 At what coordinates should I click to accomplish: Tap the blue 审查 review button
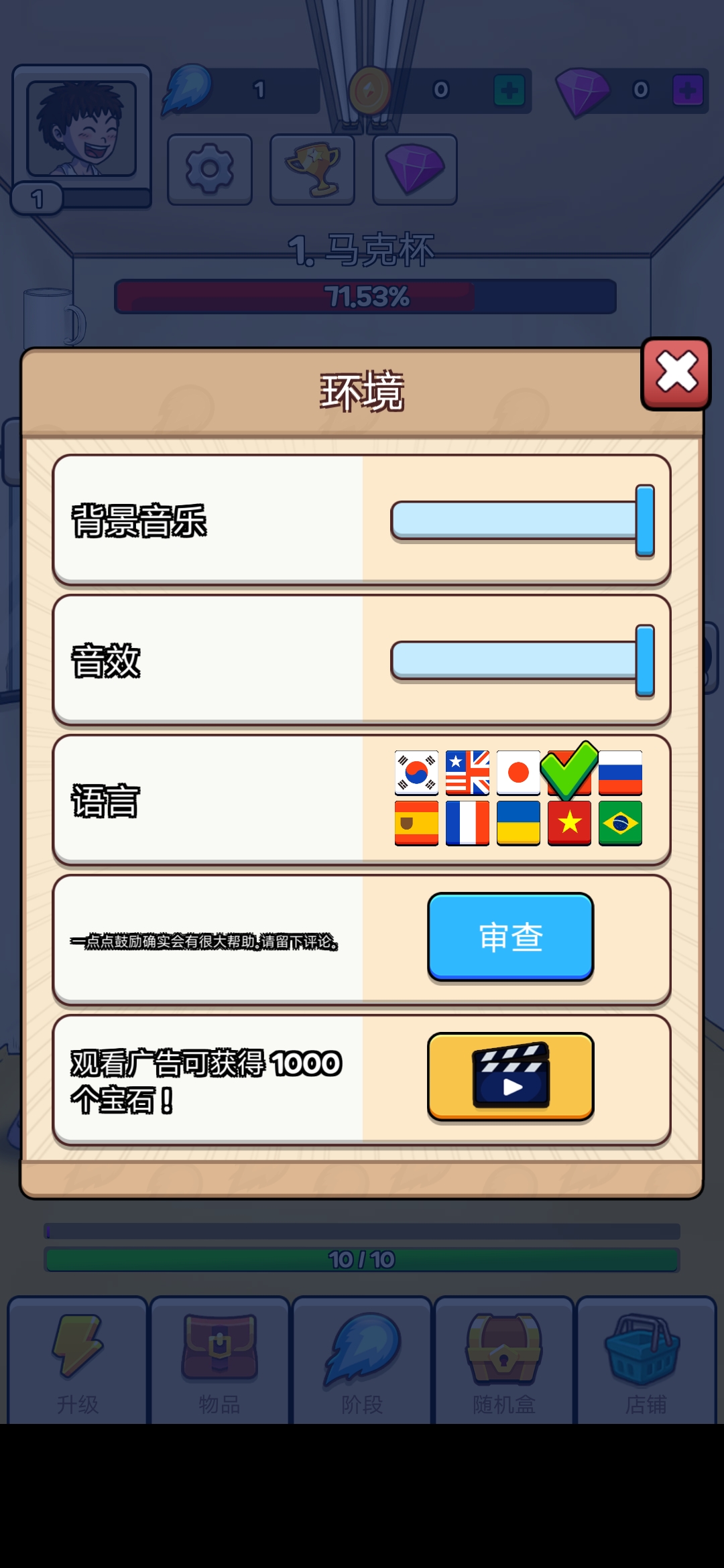tap(511, 937)
